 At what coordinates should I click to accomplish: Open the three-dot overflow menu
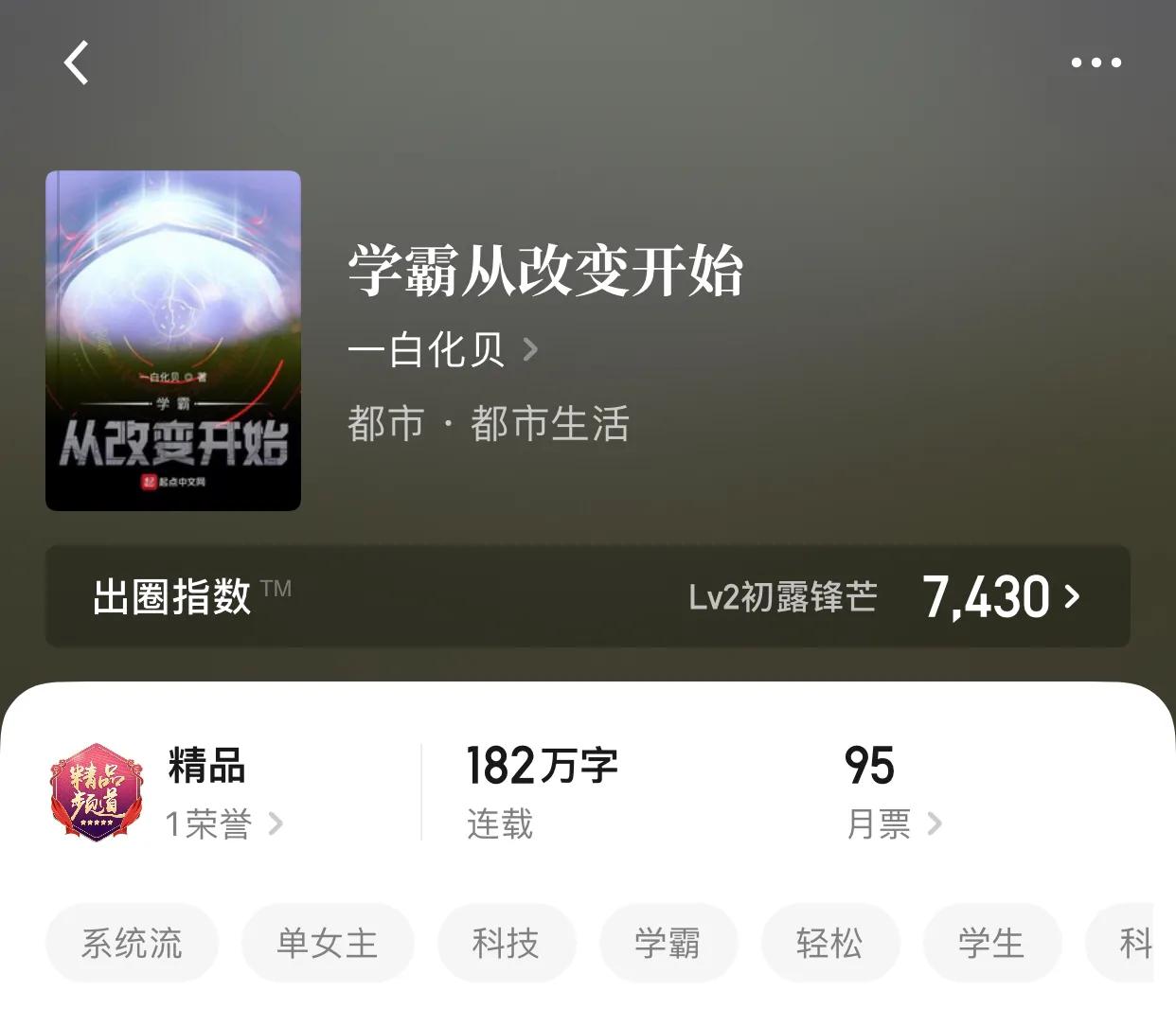[x=1096, y=62]
